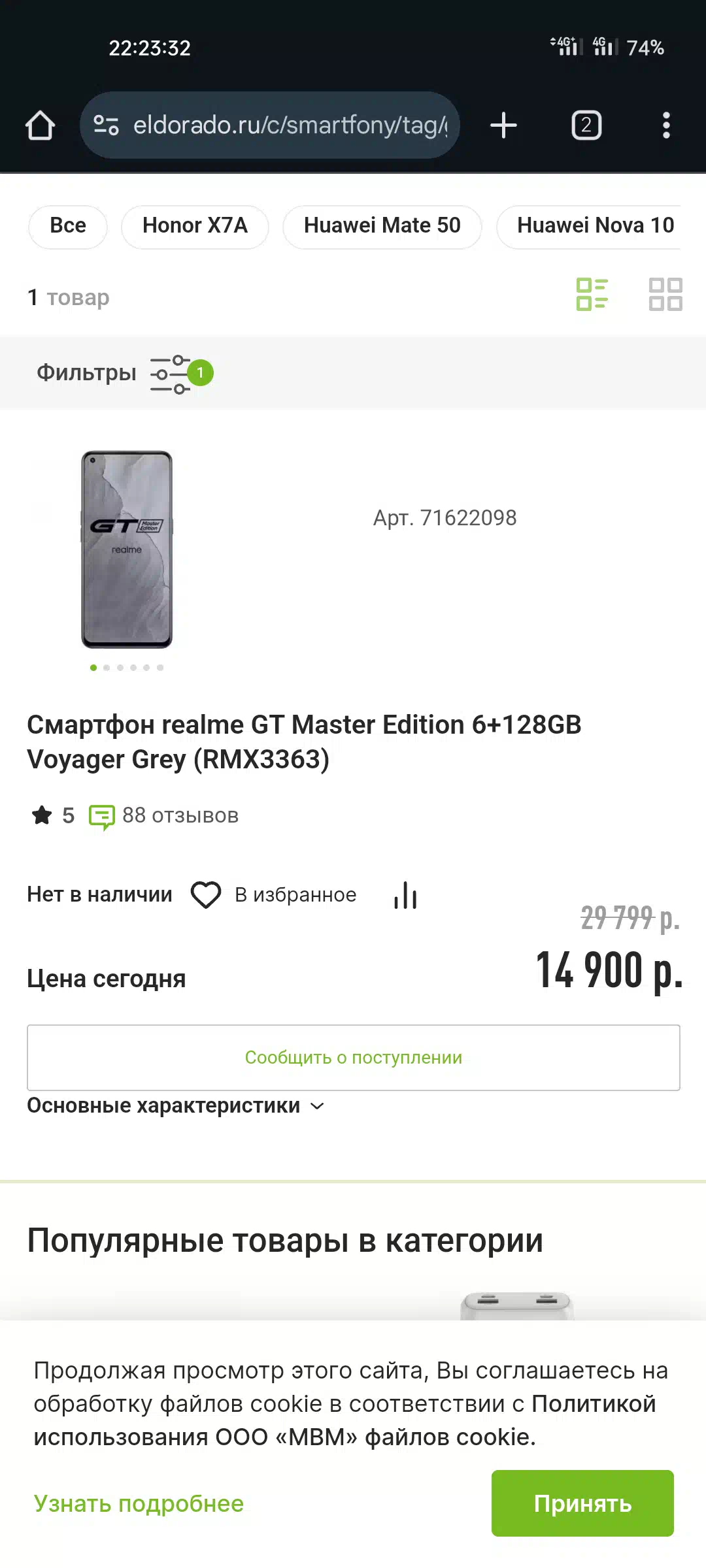Go to the browser home page

coord(40,125)
